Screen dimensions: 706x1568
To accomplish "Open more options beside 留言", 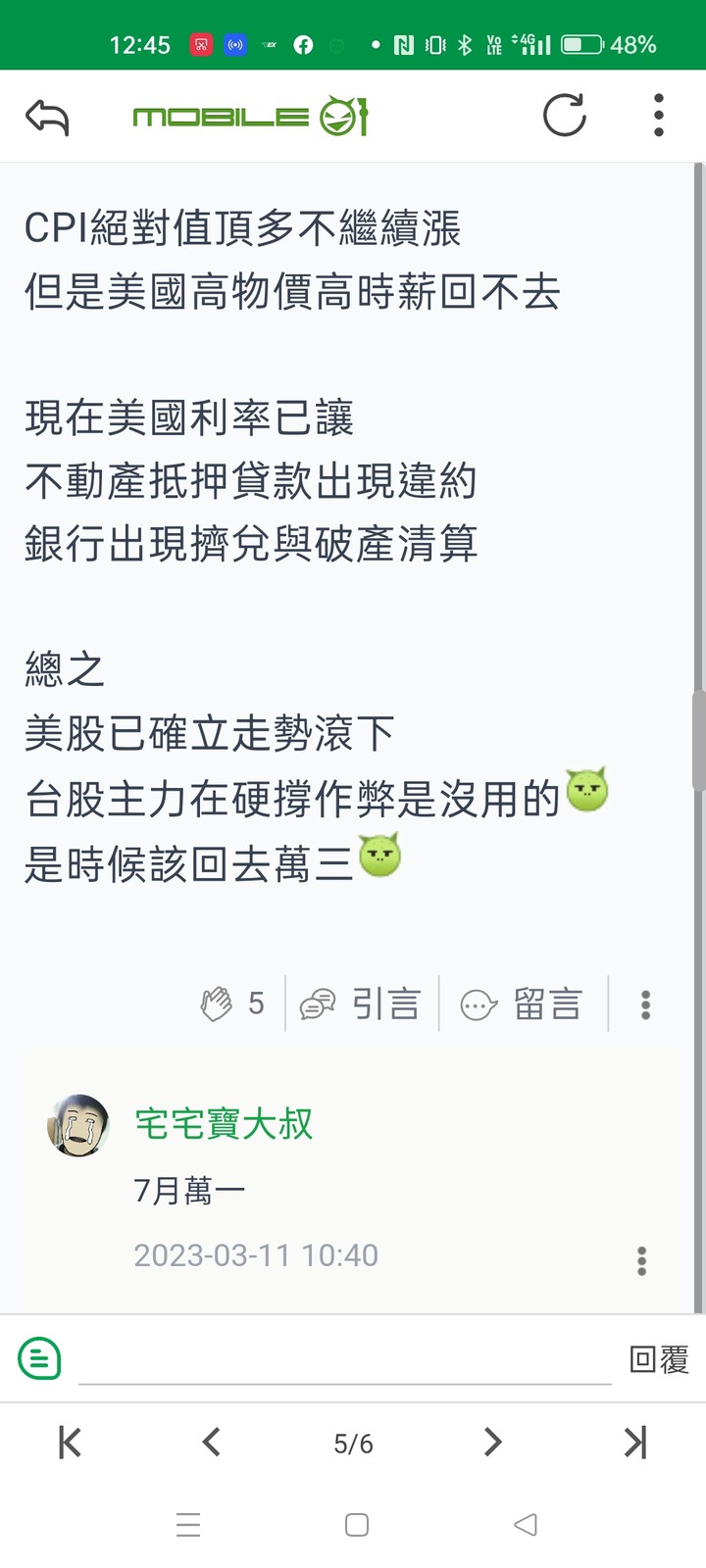I will pos(645,1004).
